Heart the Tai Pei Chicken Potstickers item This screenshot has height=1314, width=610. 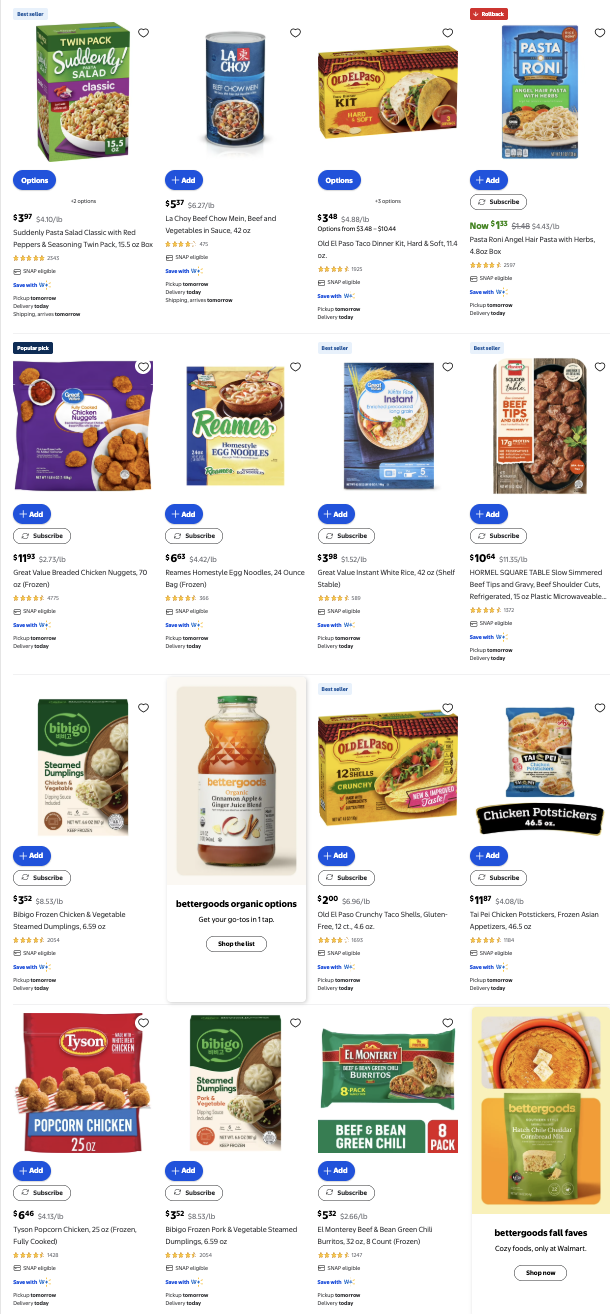click(599, 708)
